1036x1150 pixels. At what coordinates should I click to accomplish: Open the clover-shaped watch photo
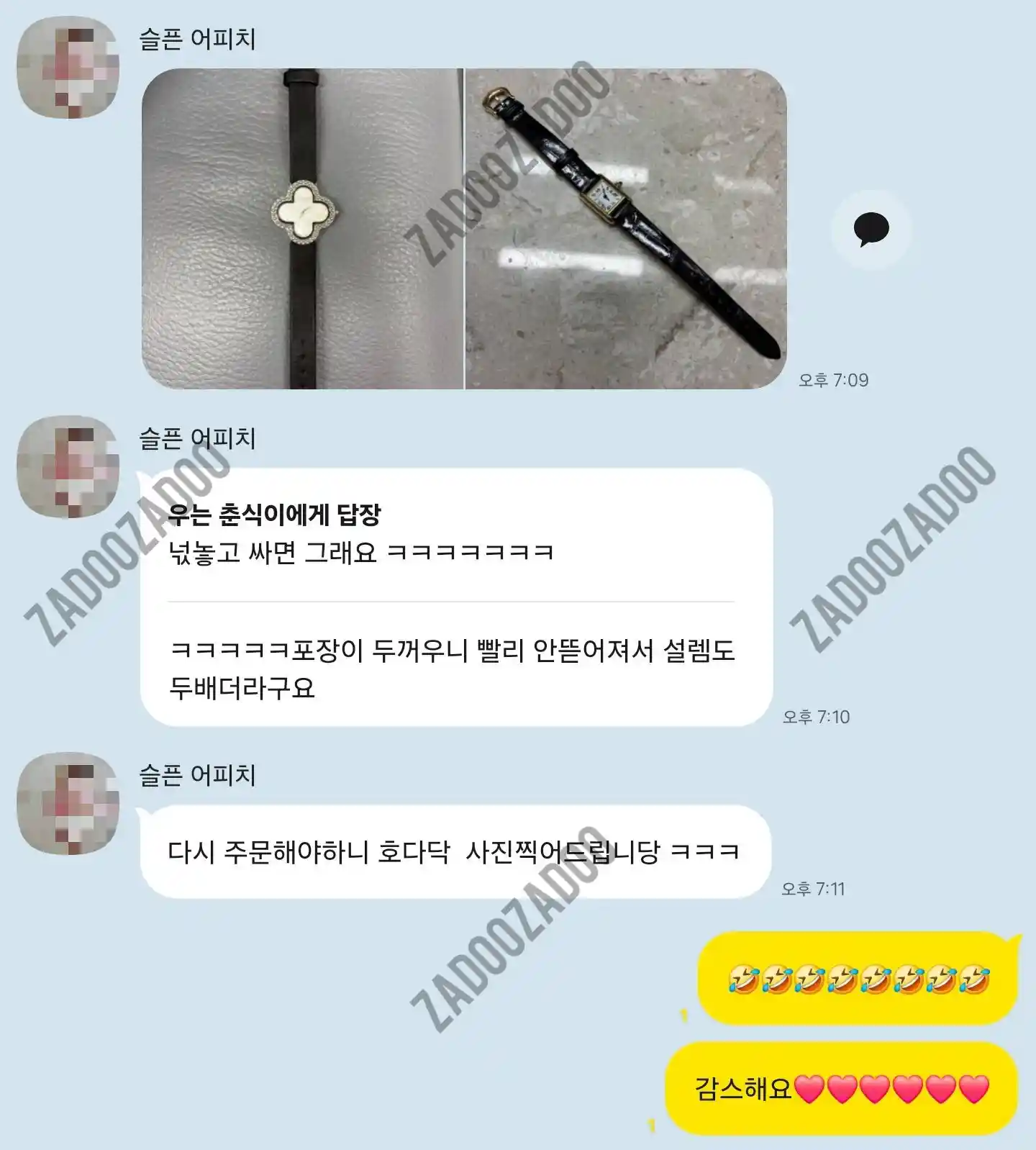click(x=302, y=229)
